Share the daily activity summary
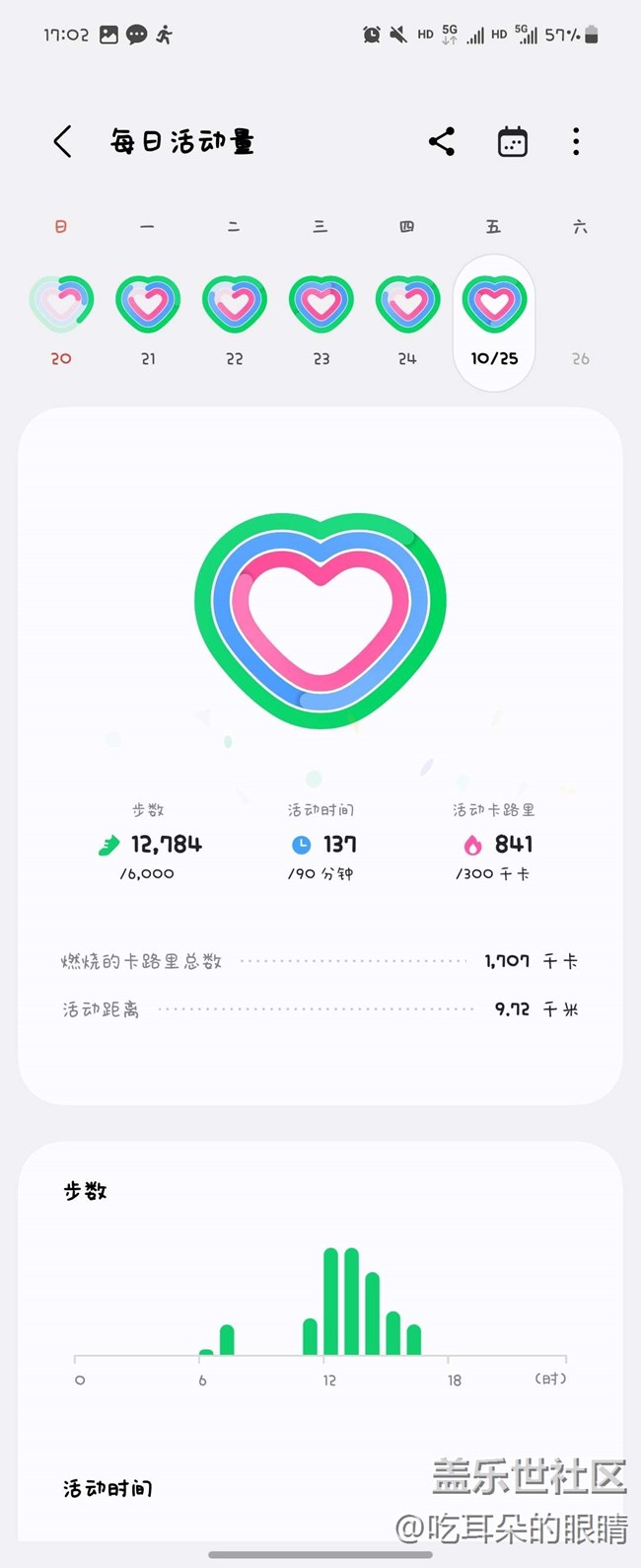641x1568 pixels. point(442,142)
